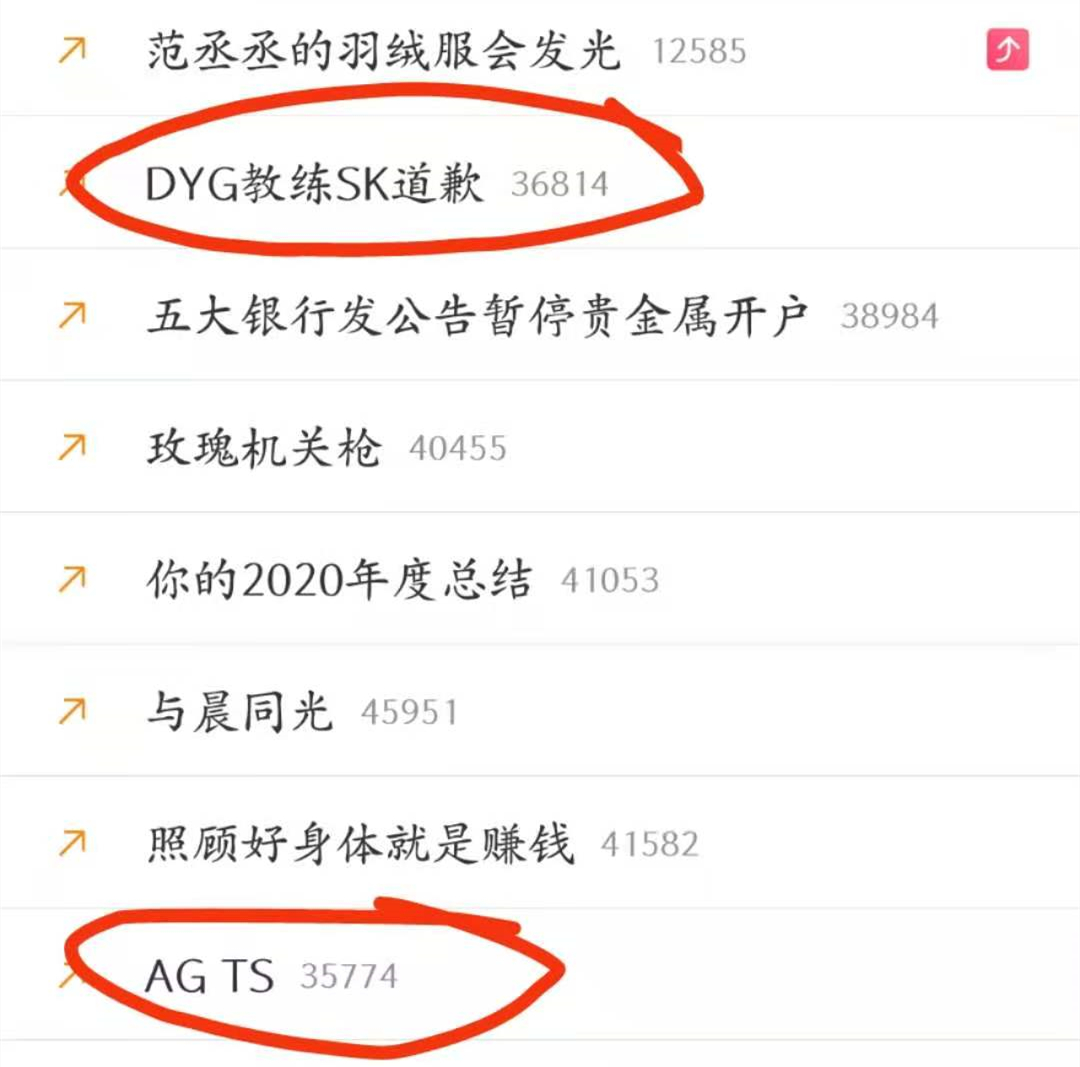Select the 玫瑰机关枪 hot search
Viewport: 1080px width, 1067px height.
point(264,448)
